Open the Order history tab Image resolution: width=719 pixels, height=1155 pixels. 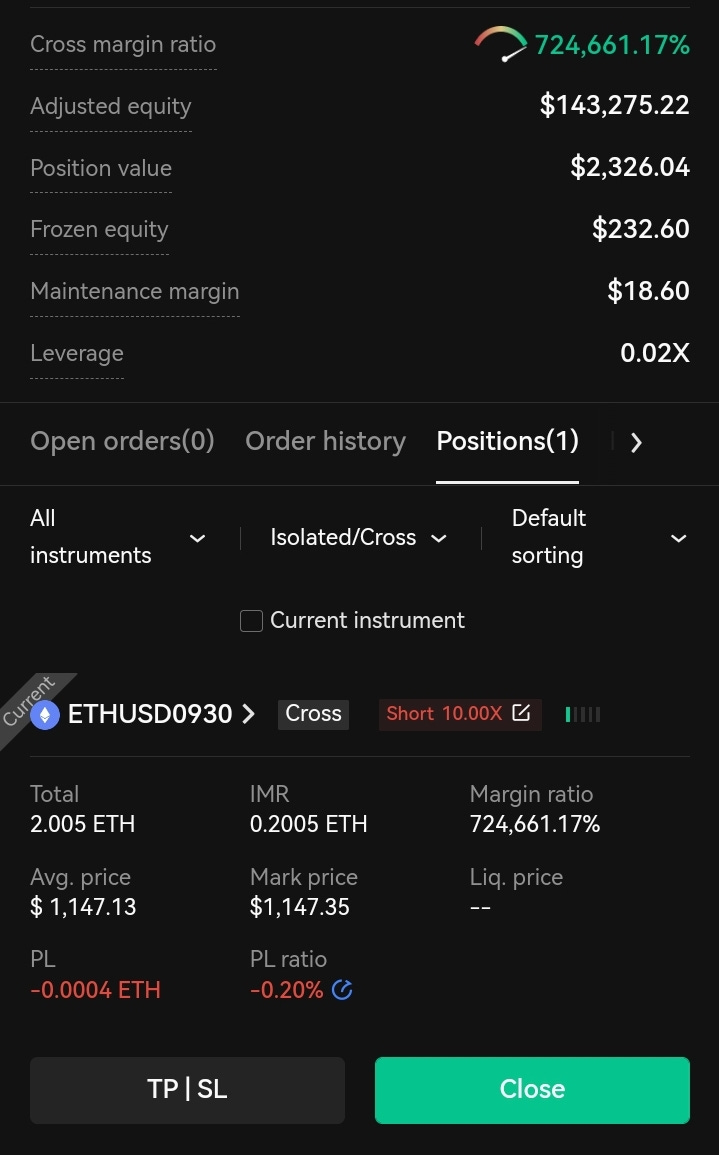point(325,441)
